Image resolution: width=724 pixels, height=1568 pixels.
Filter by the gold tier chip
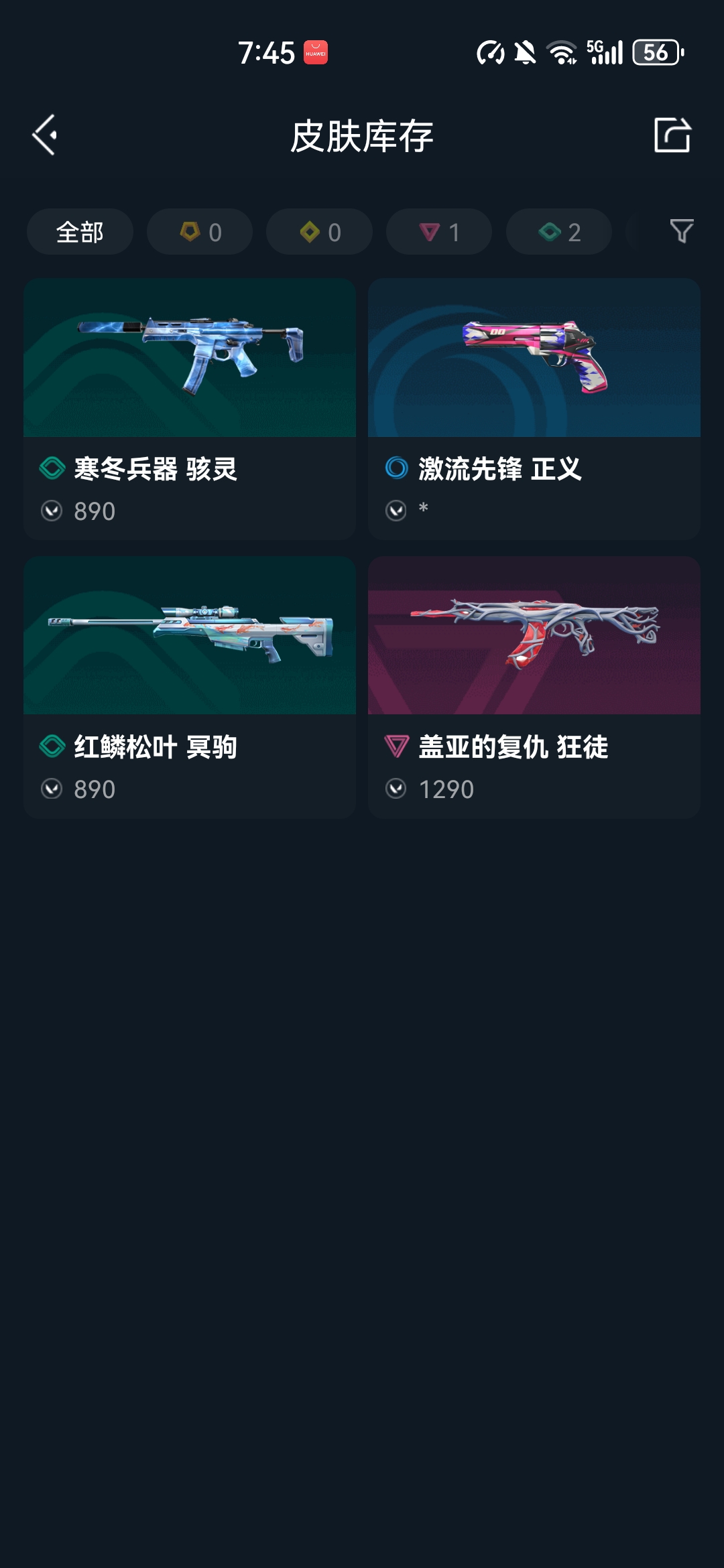(x=200, y=232)
